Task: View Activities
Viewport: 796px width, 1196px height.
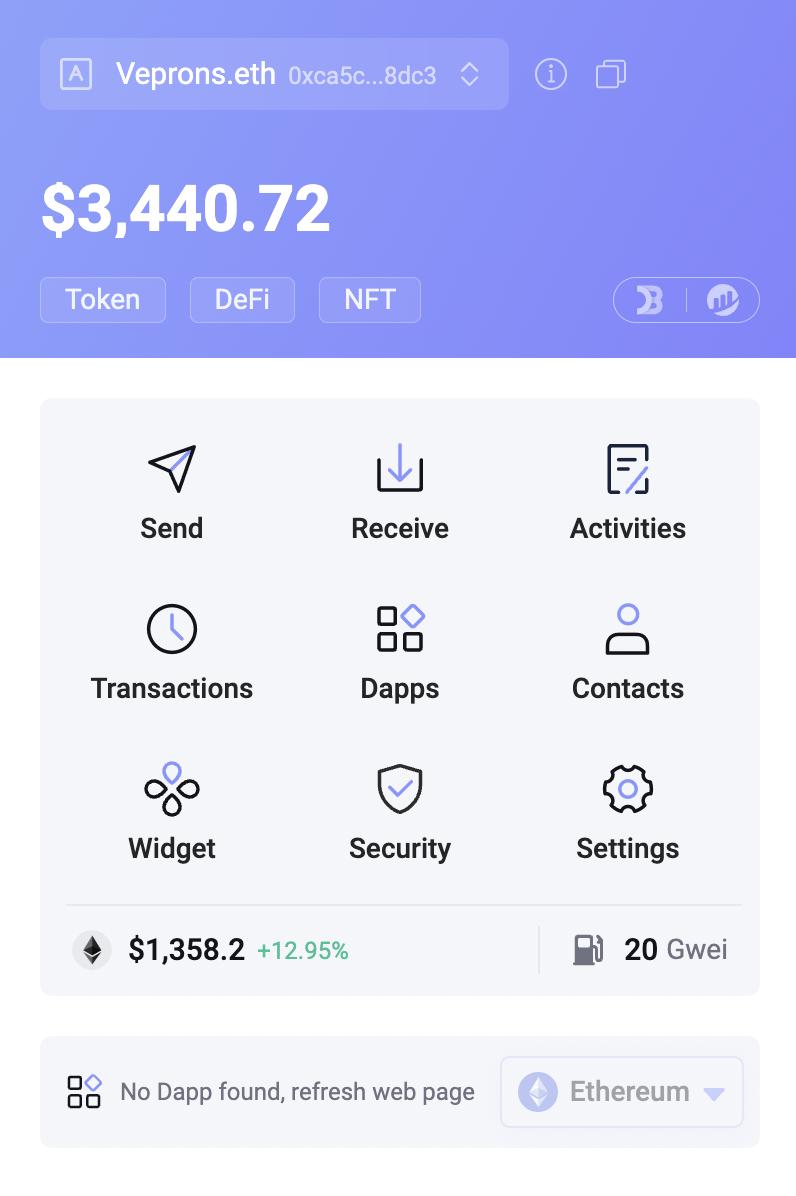Action: pyautogui.click(x=628, y=492)
